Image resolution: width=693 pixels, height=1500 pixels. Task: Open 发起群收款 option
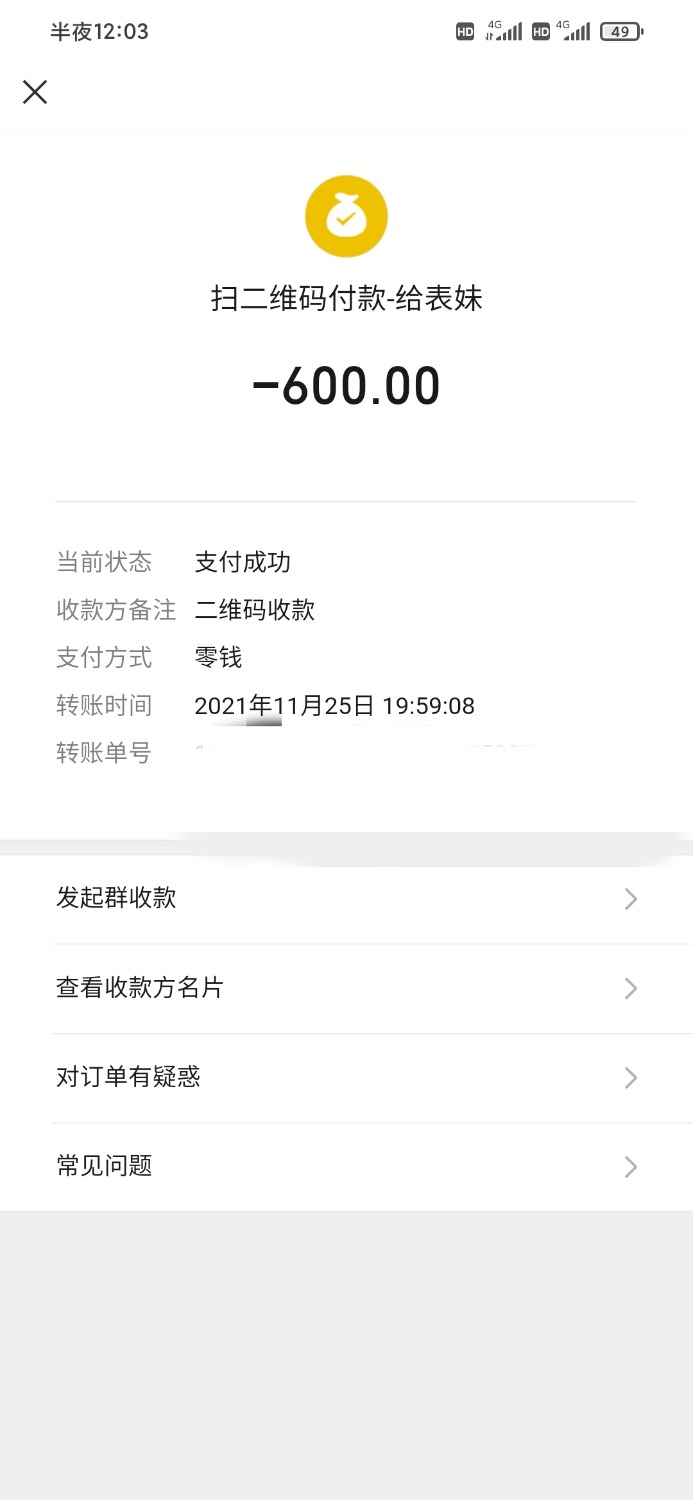tap(346, 898)
